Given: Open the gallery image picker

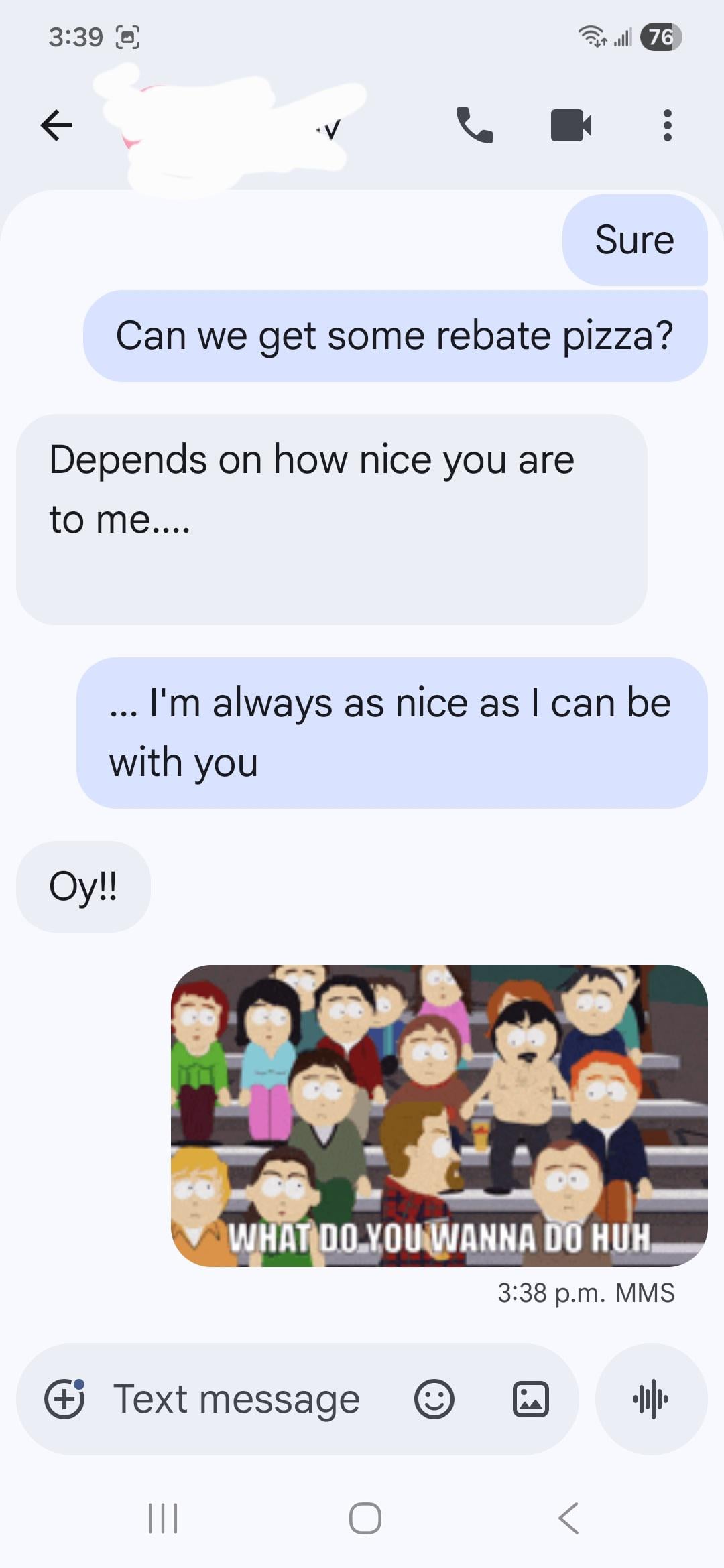Looking at the screenshot, I should 530,1399.
